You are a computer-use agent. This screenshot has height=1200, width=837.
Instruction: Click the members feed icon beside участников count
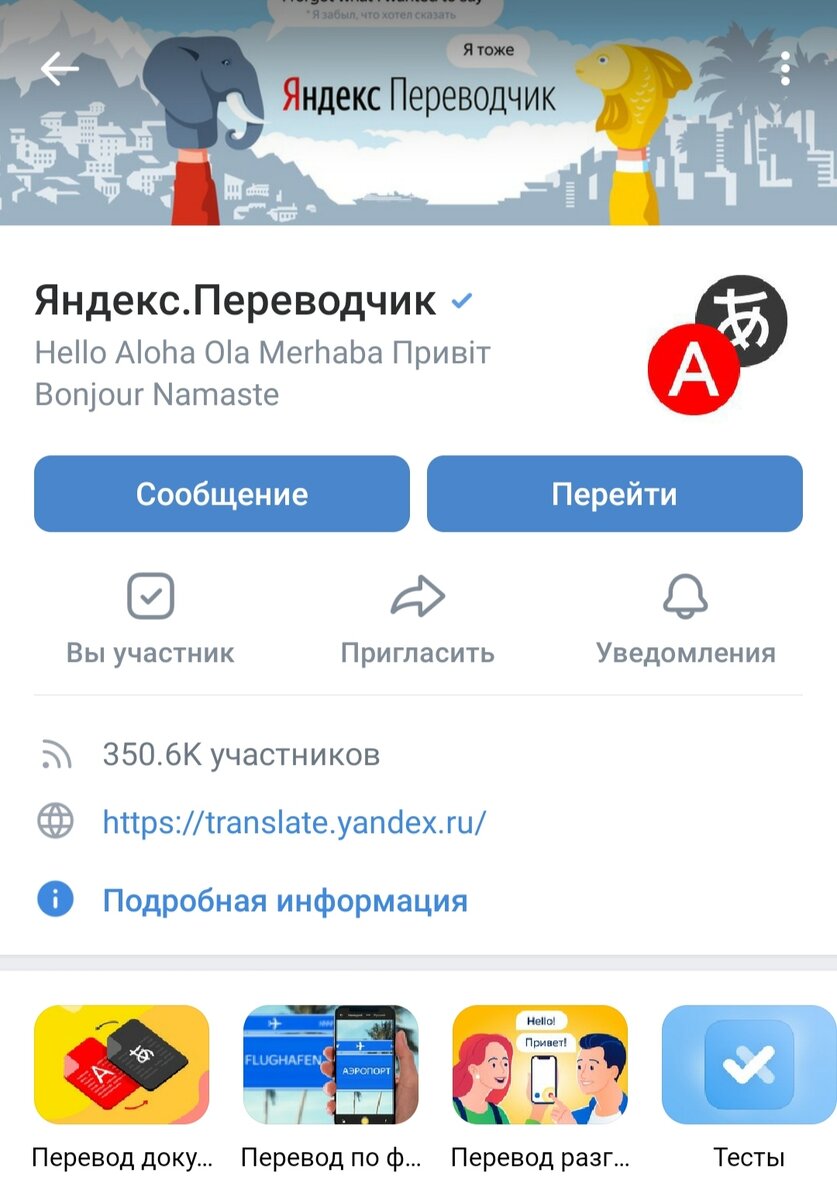coord(57,757)
